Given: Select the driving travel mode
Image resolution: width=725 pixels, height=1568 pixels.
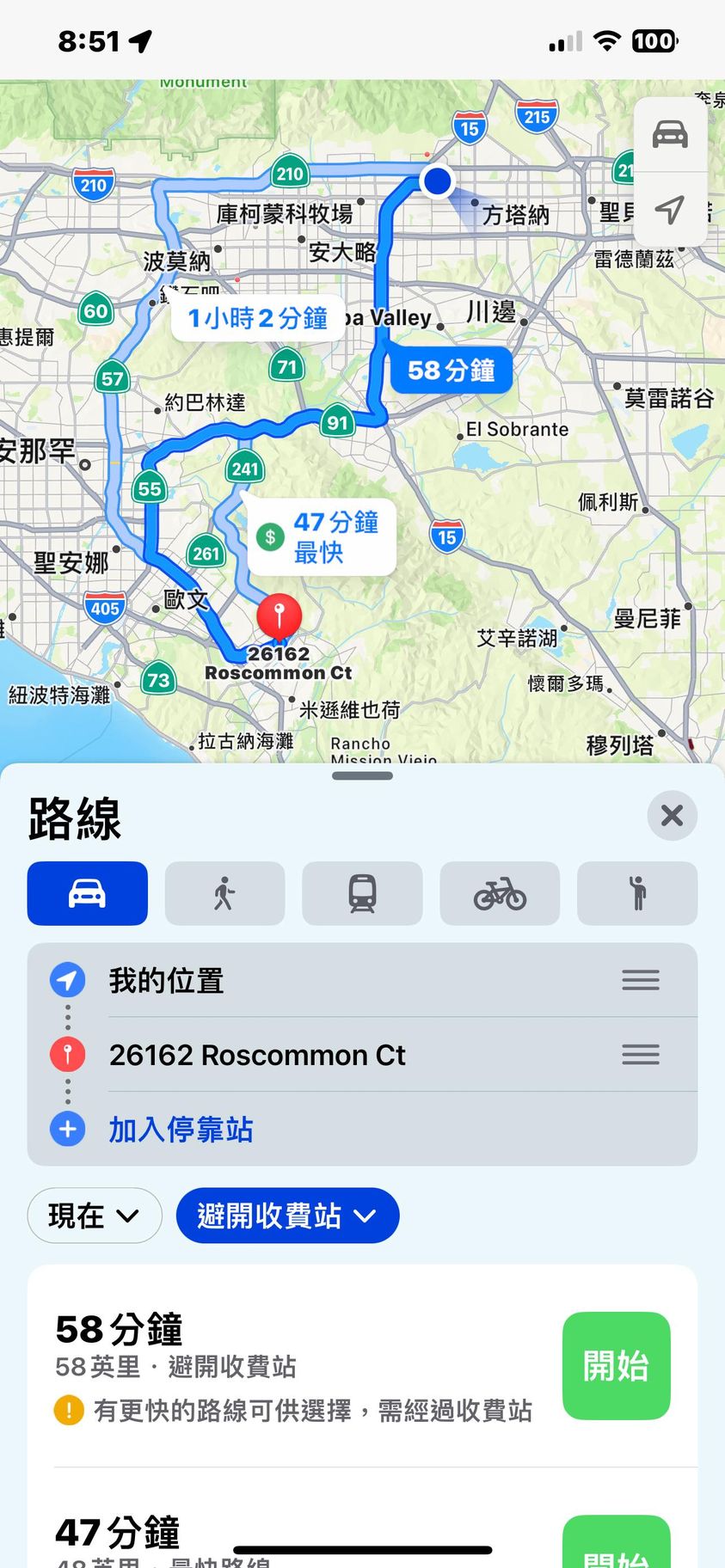Looking at the screenshot, I should point(87,893).
